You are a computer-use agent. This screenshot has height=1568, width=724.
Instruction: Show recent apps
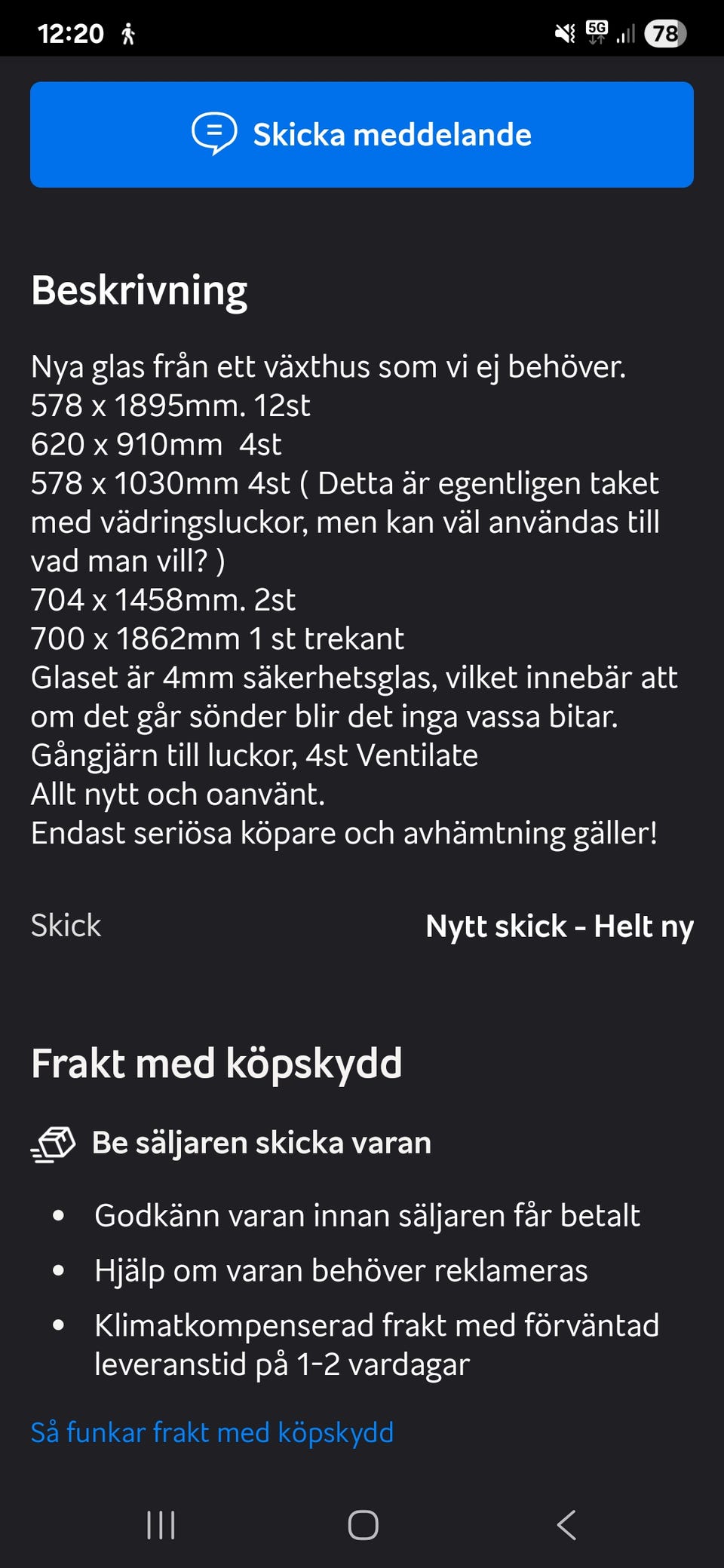[x=161, y=1525]
